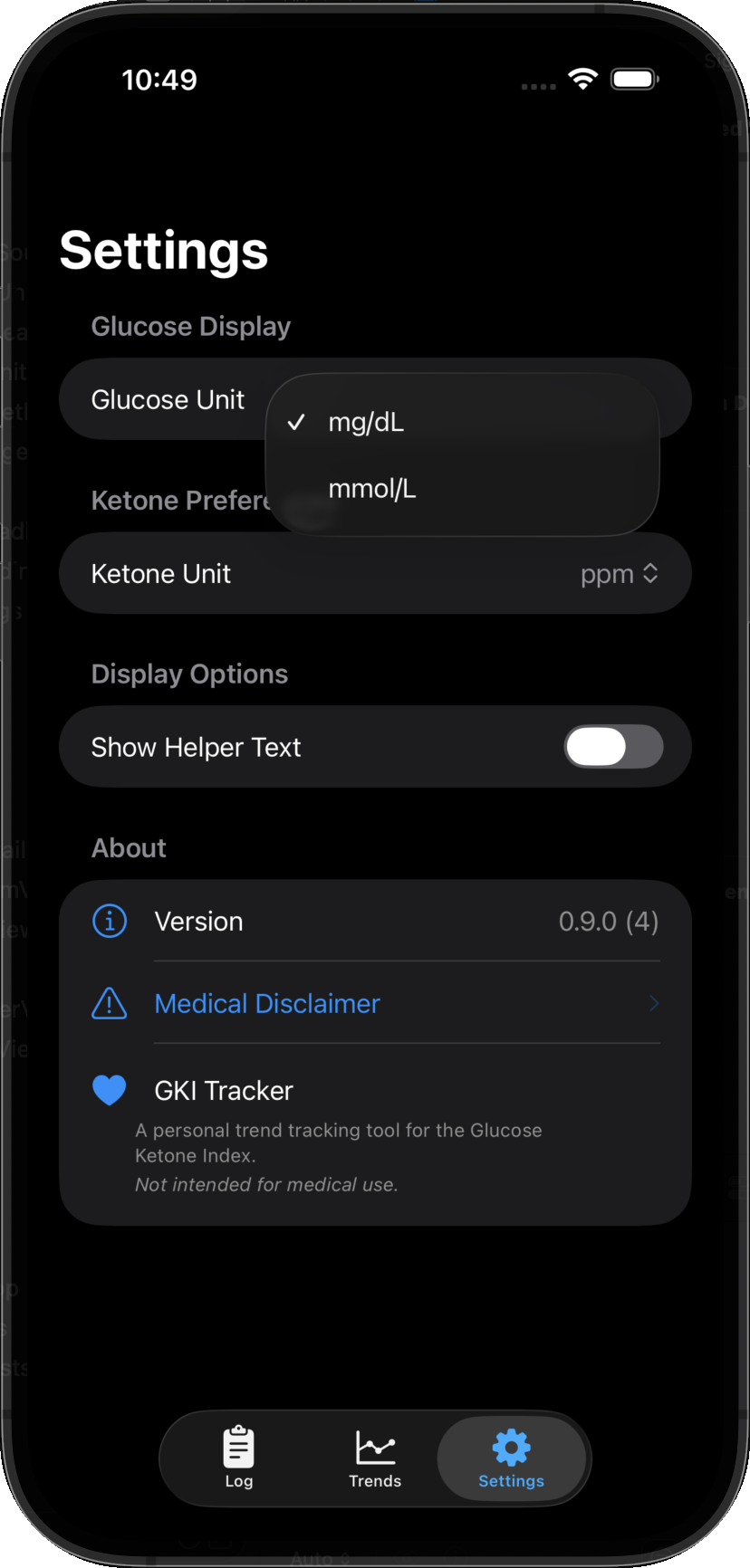The width and height of the screenshot is (750, 1568).
Task: Open the Ketone Unit ppm picker
Action: click(x=619, y=574)
